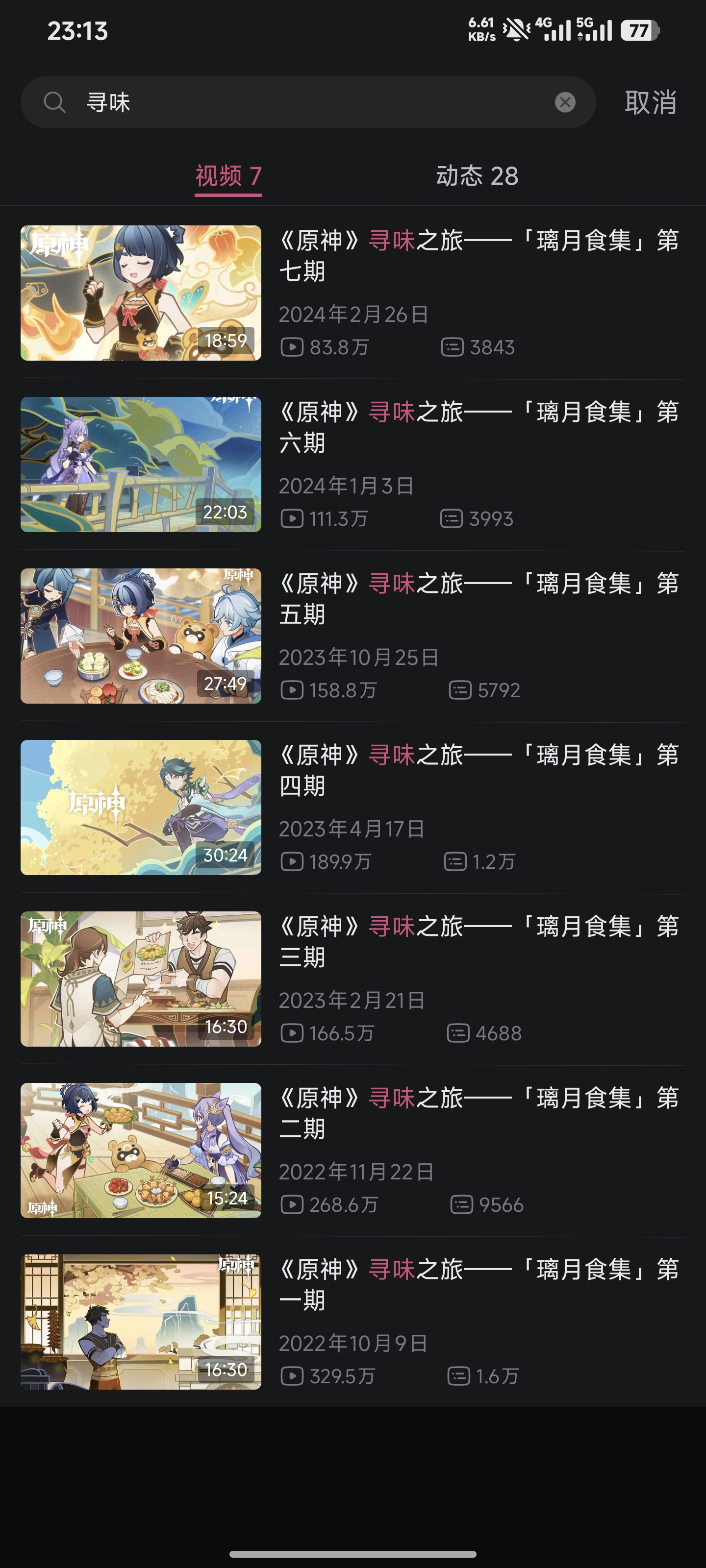Open 璃月食集 第四期 video

tap(478, 771)
